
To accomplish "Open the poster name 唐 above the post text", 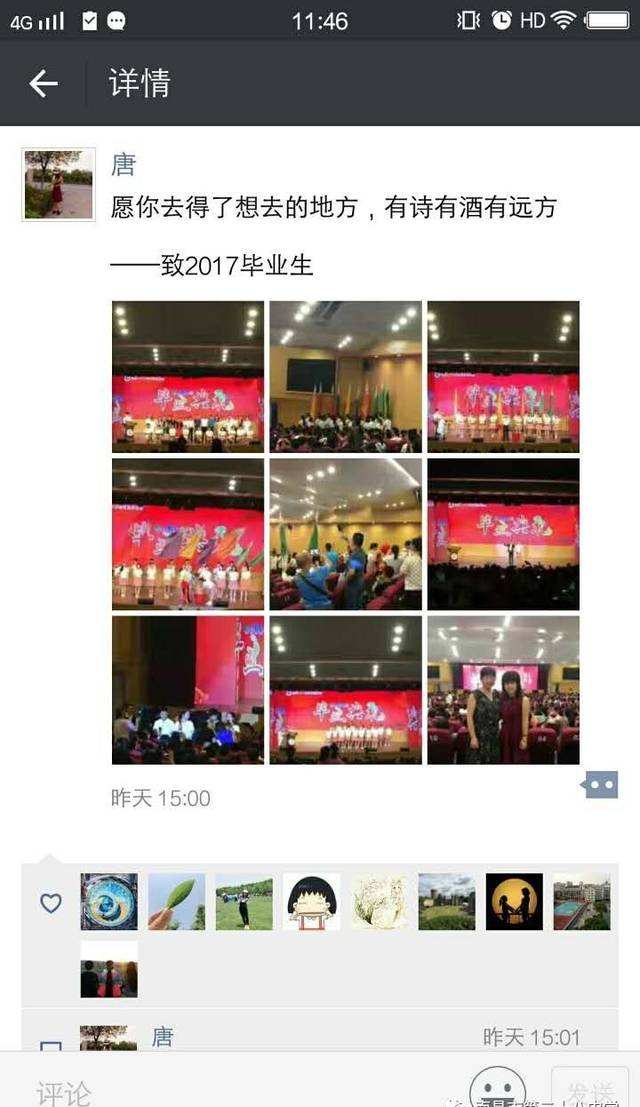I will coord(123,164).
